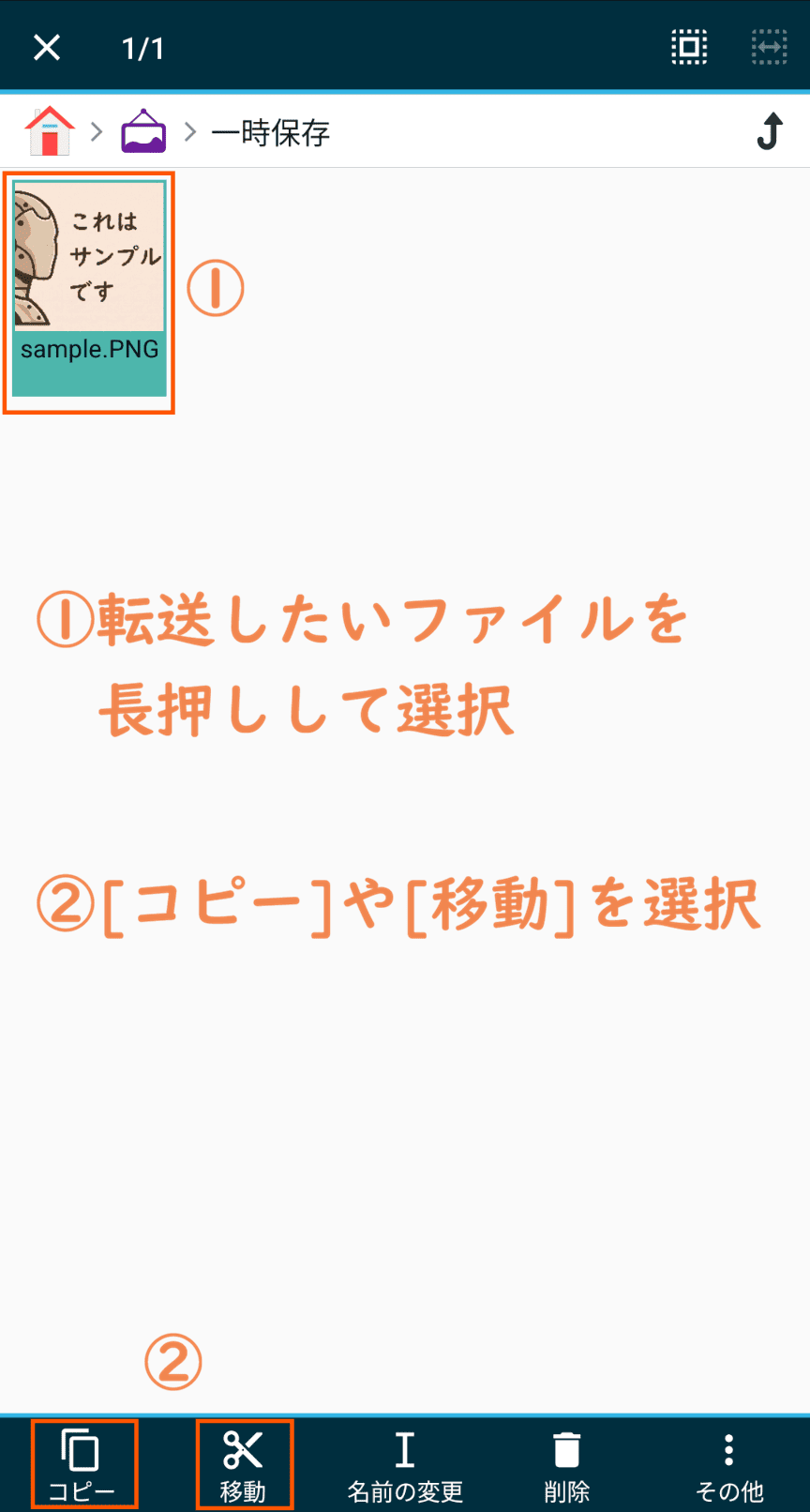This screenshot has height=1512, width=810.
Task: Go up one folder level
Action: coord(770,131)
